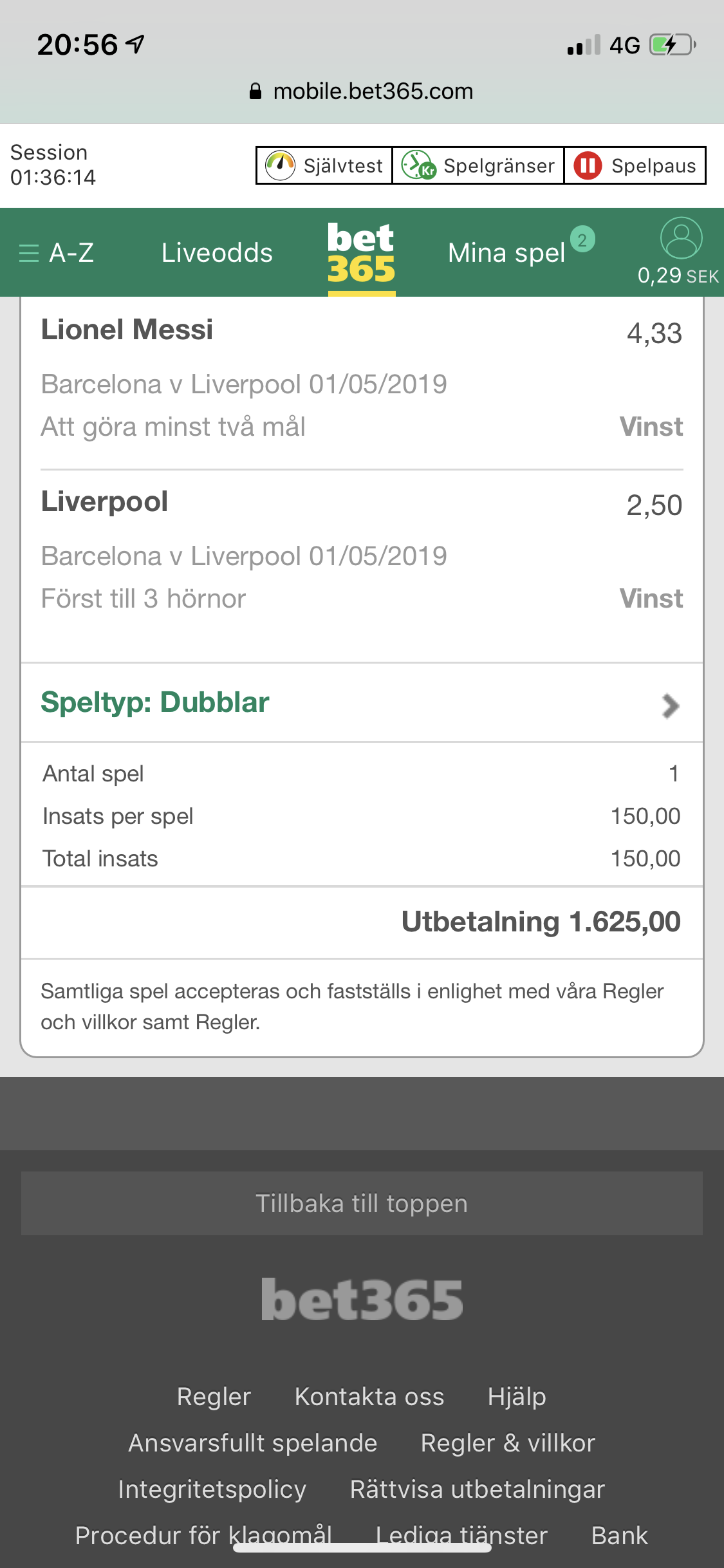Tap Tillbaka till toppen
The width and height of the screenshot is (724, 1568).
pyautogui.click(x=362, y=1203)
